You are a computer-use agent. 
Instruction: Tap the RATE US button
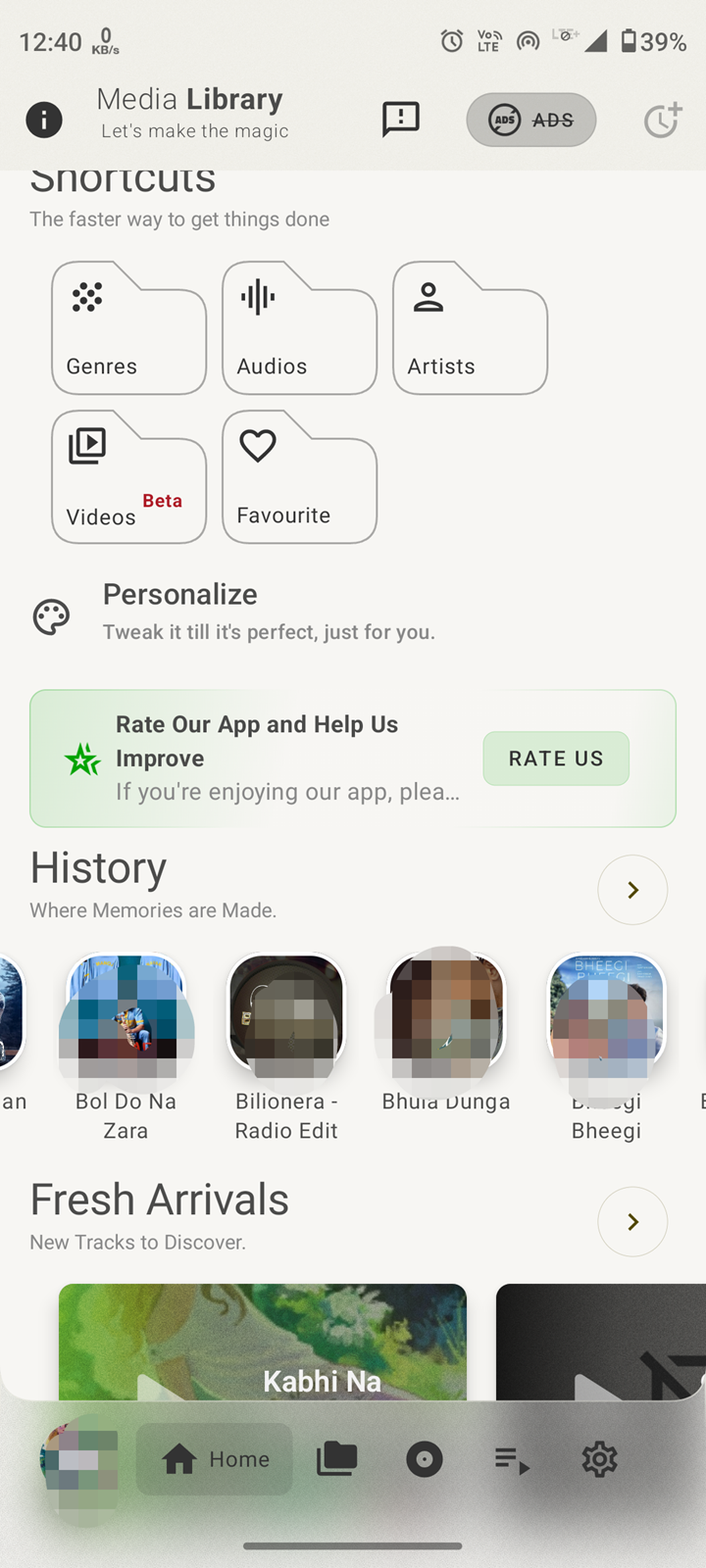[x=556, y=759]
